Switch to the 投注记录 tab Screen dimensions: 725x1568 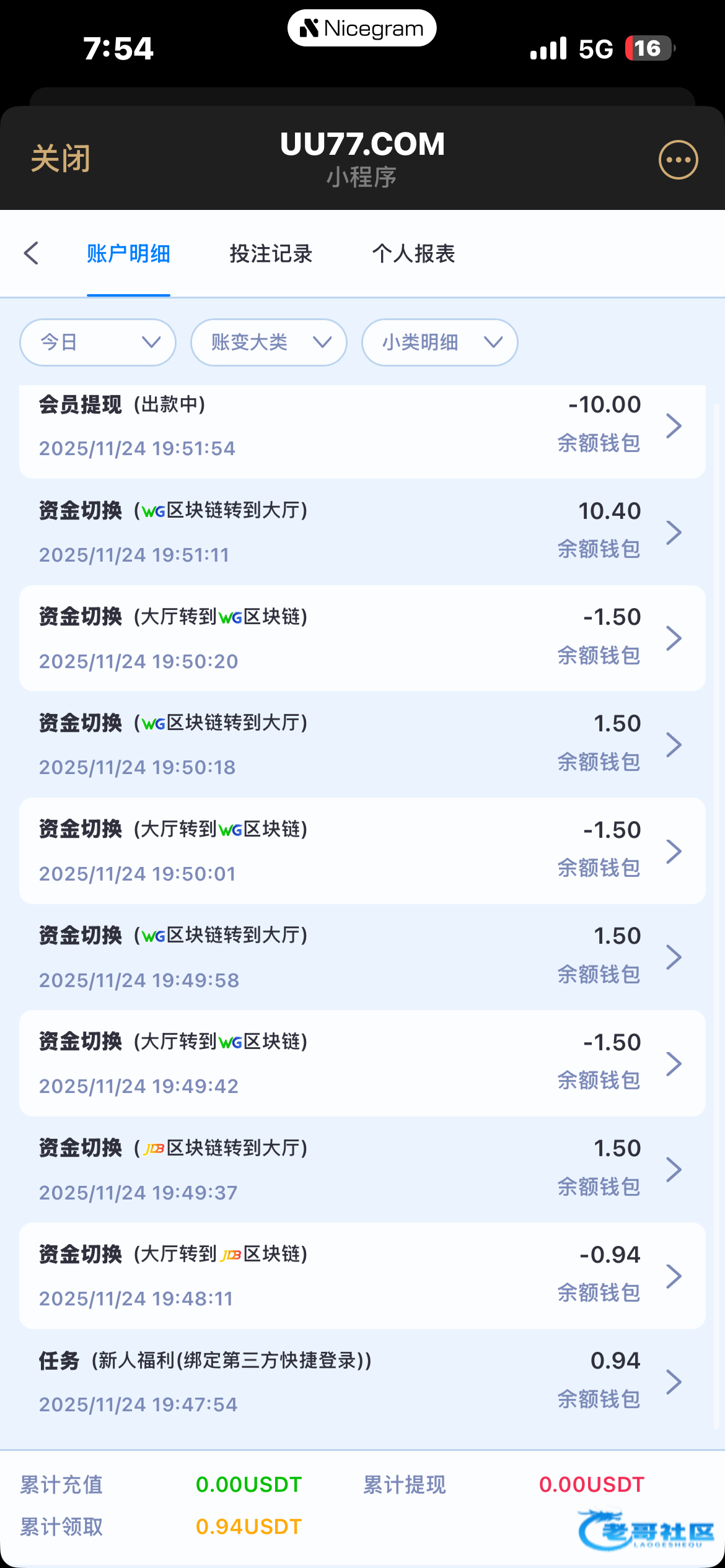pos(271,254)
